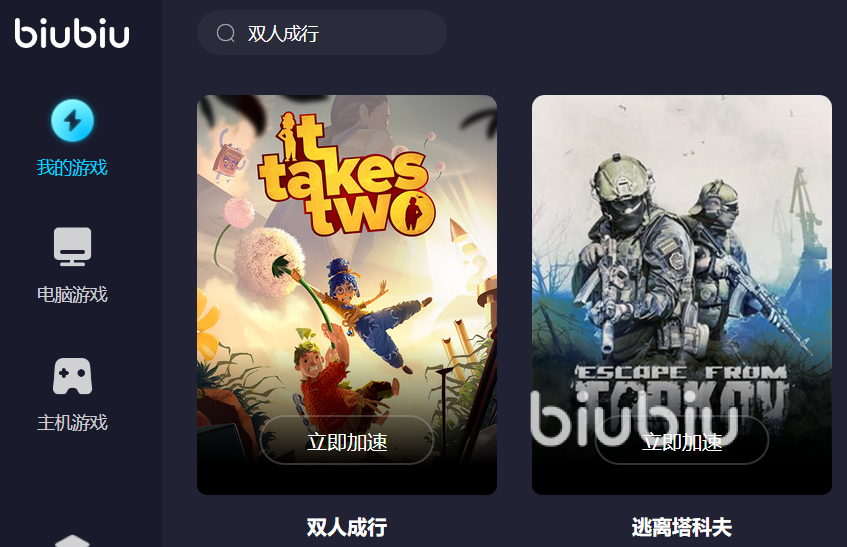Switch to the 我的游戏 tab
This screenshot has width=847, height=547.
point(72,139)
